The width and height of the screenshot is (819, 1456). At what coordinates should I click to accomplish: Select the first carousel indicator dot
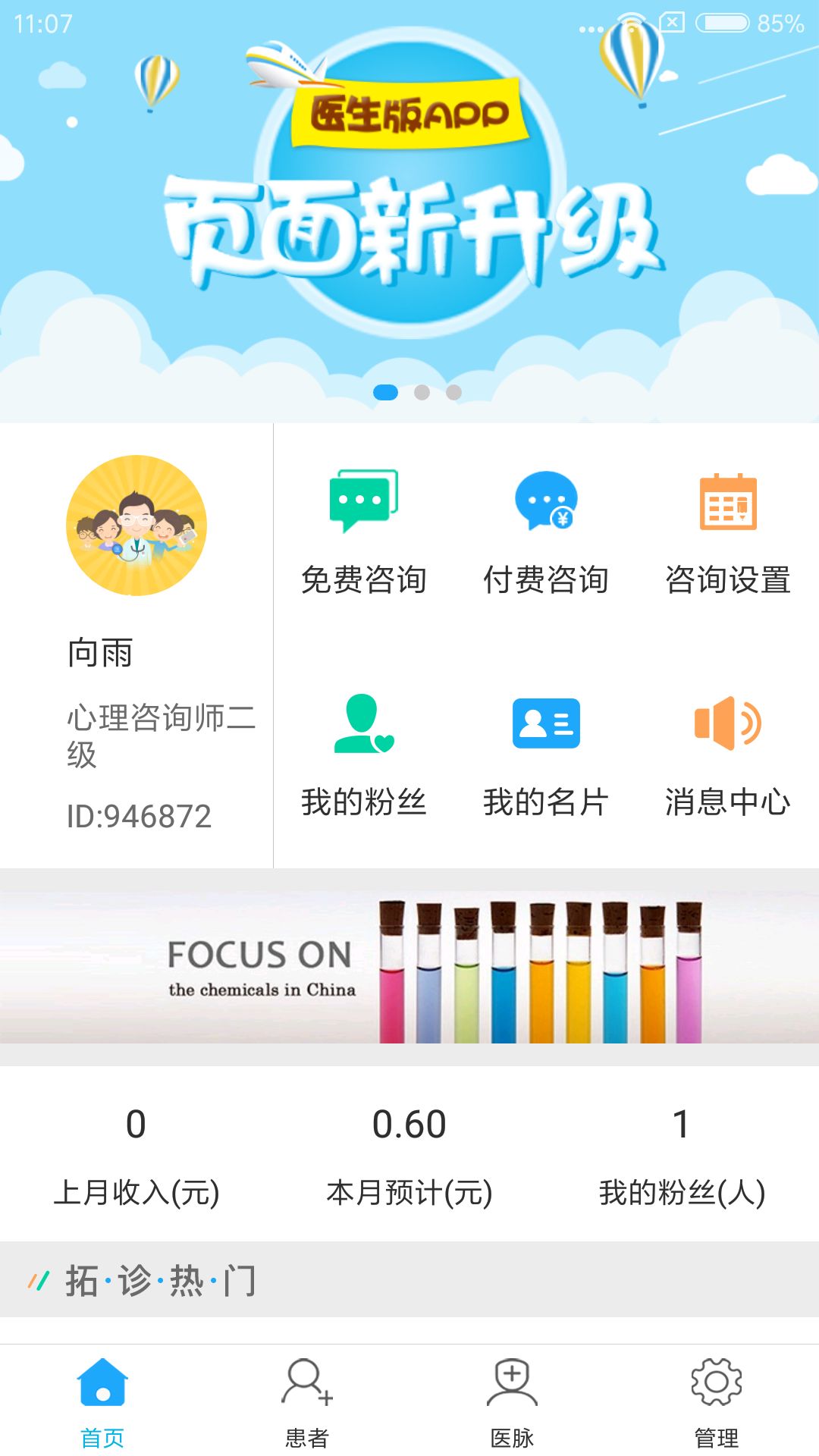385,391
